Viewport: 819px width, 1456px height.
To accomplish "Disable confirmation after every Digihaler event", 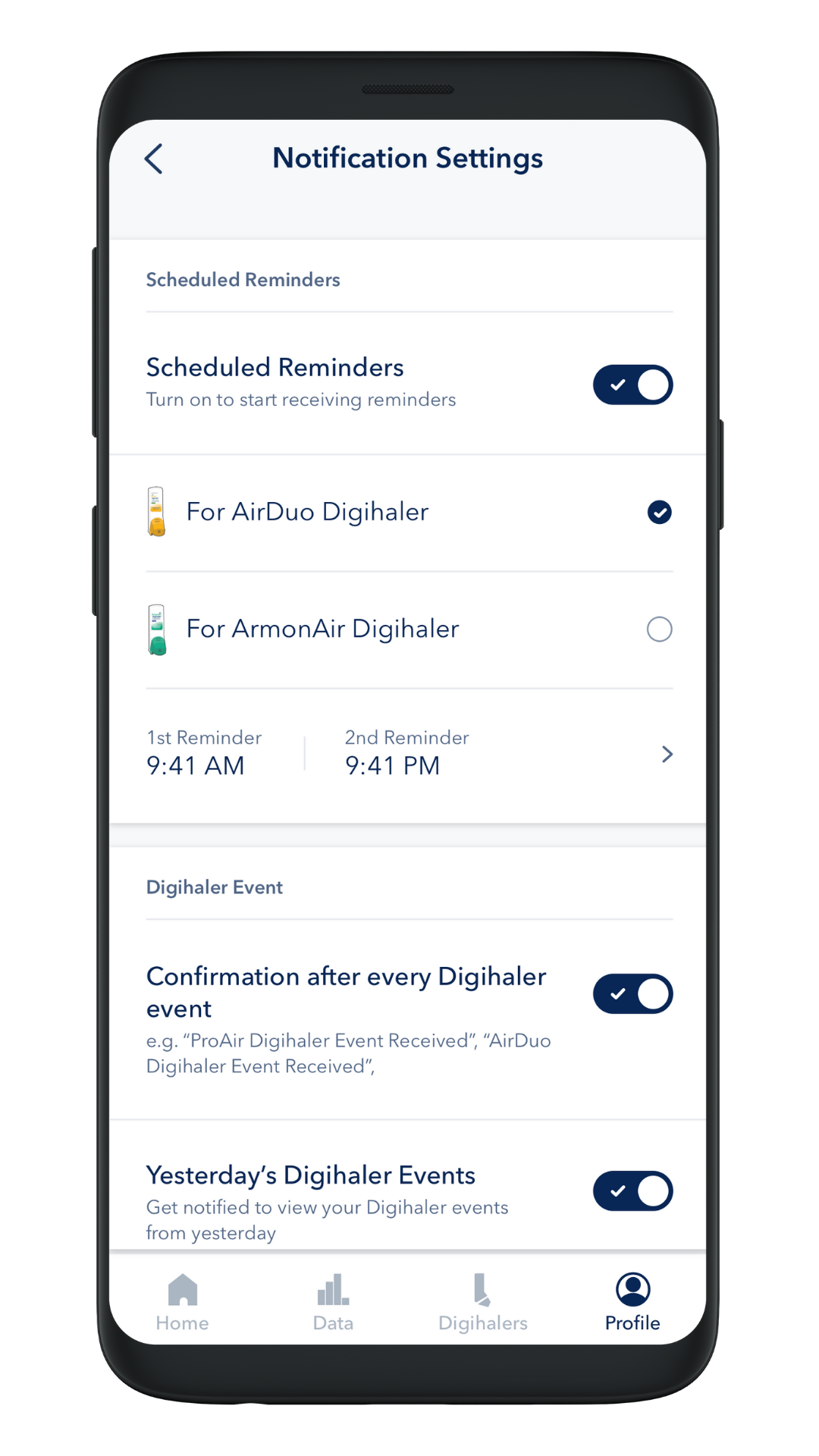I will tap(633, 994).
